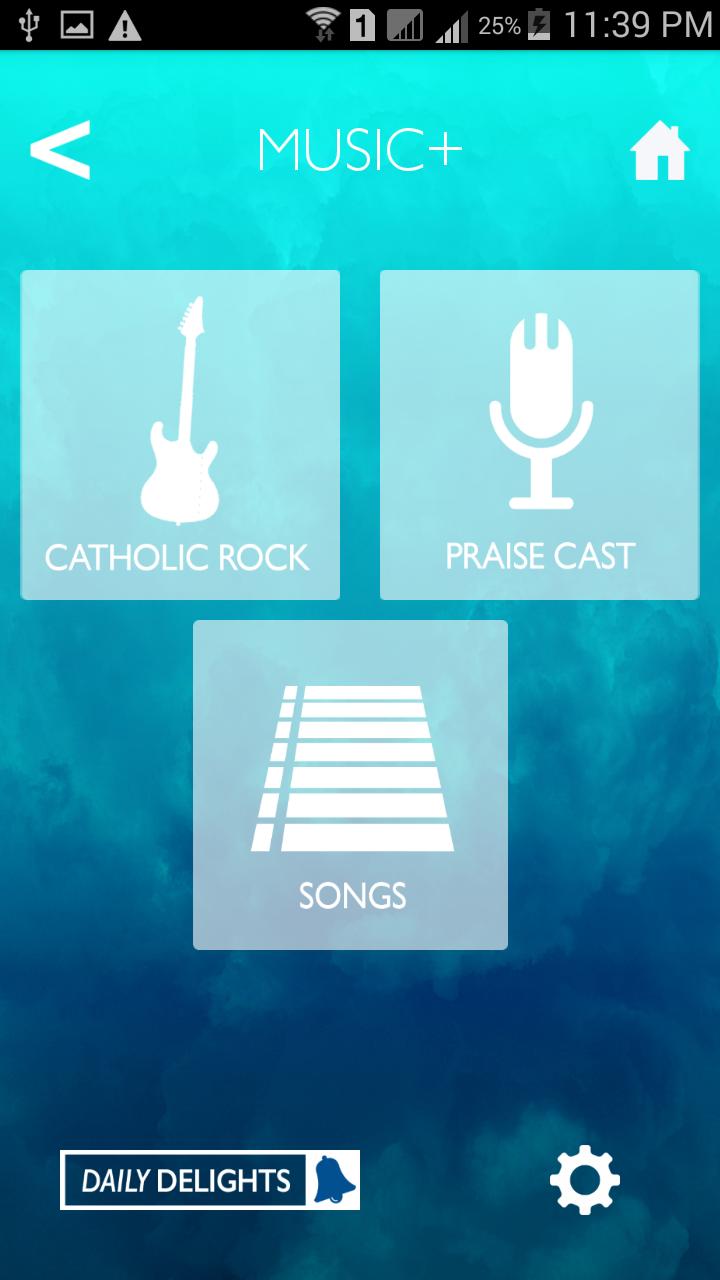Open the Songs tile
Screen dimensions: 720x1280
click(x=350, y=785)
